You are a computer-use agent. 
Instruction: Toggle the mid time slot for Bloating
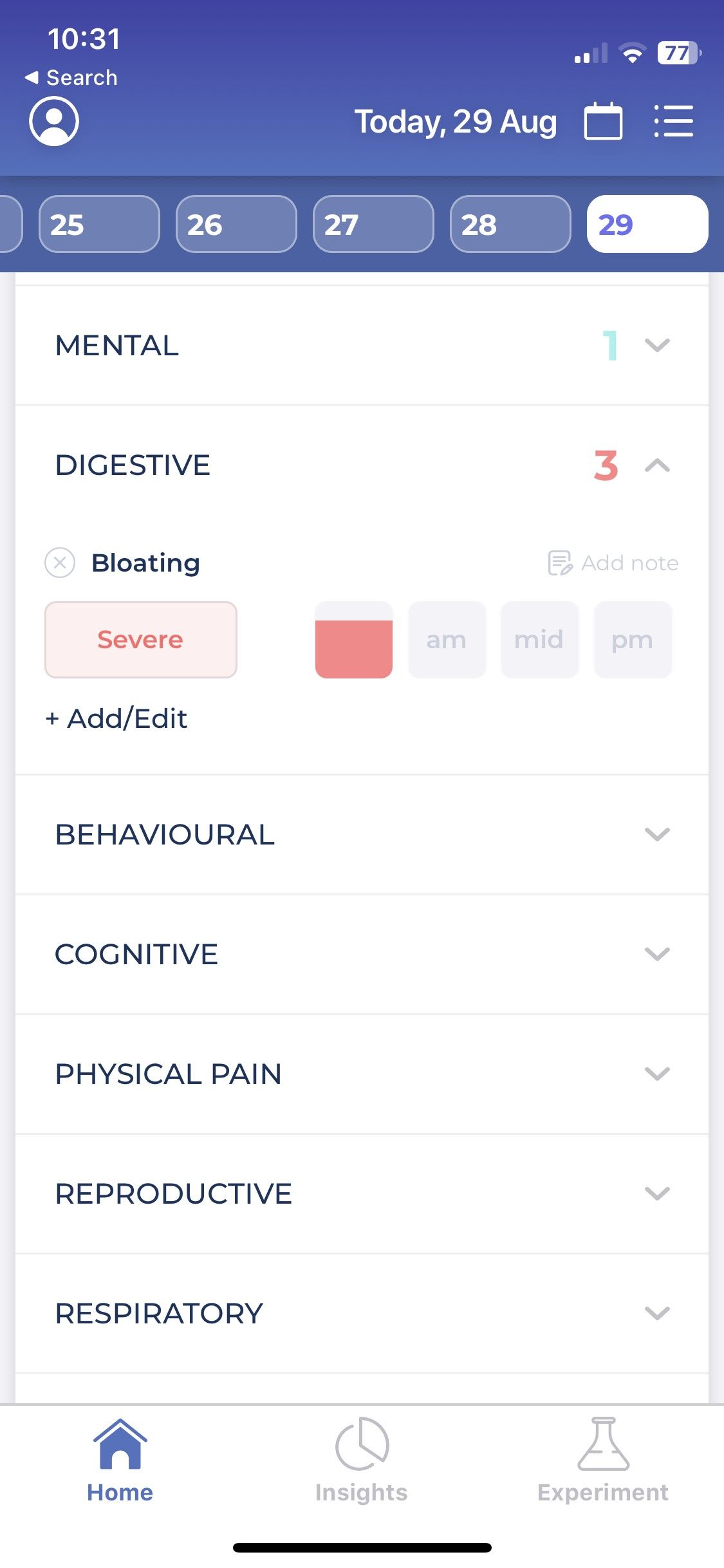pos(539,639)
